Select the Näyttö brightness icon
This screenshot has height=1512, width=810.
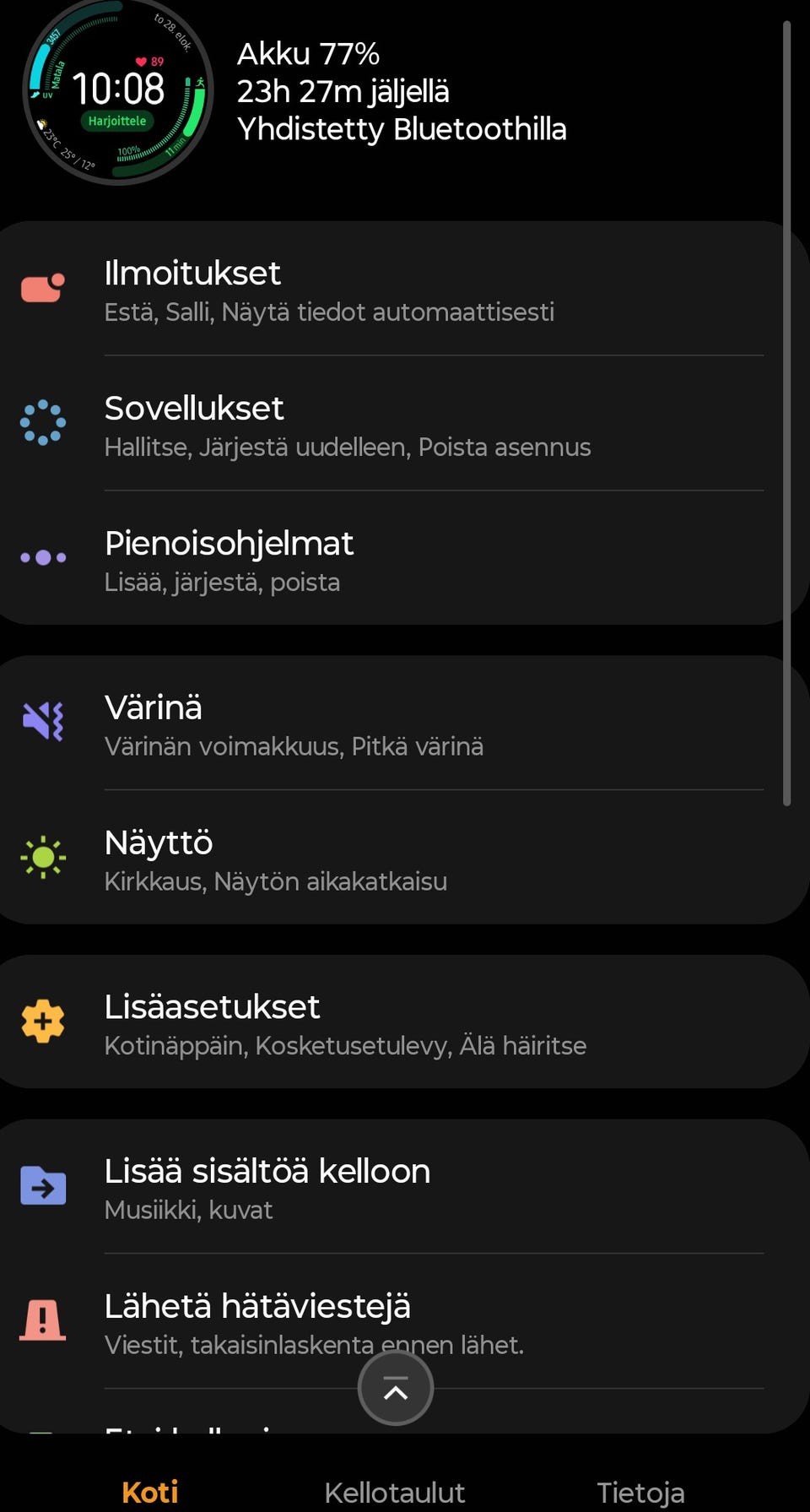42,856
